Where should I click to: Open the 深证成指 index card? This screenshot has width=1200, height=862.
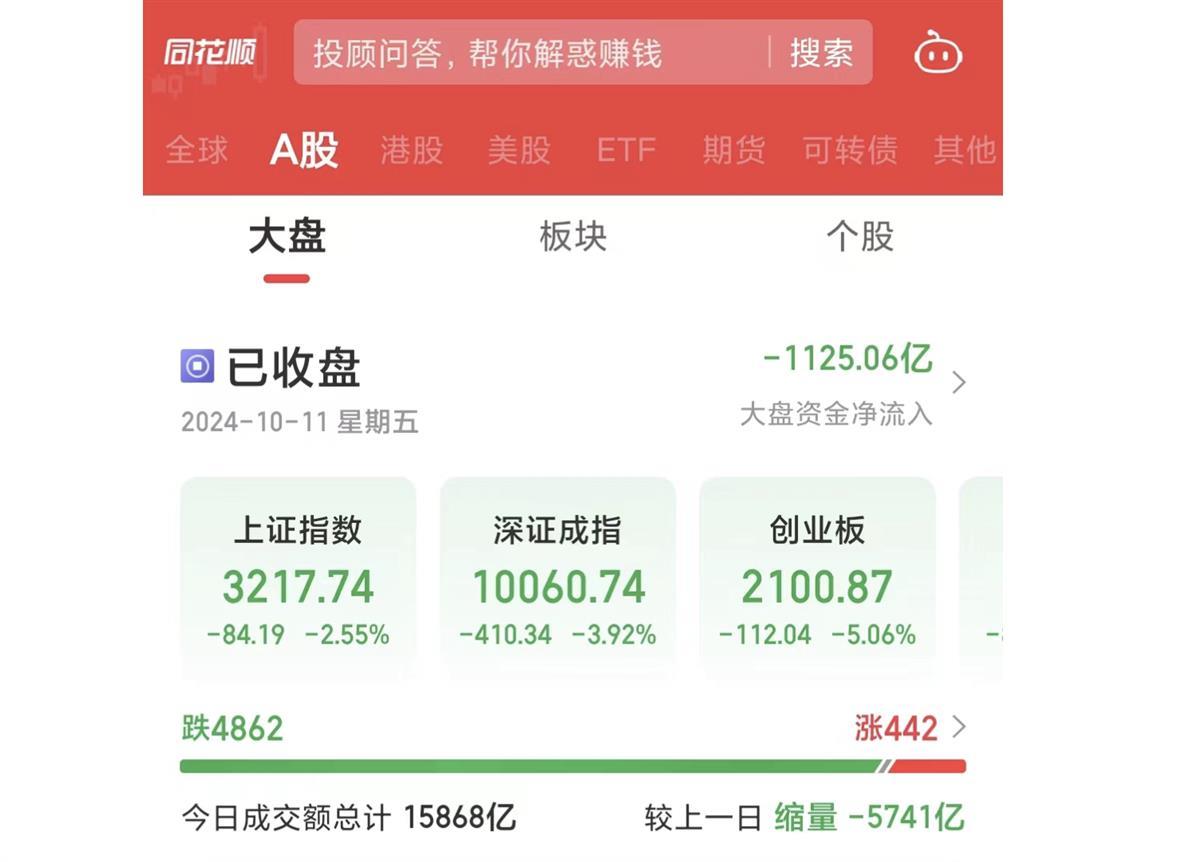pyautogui.click(x=558, y=578)
